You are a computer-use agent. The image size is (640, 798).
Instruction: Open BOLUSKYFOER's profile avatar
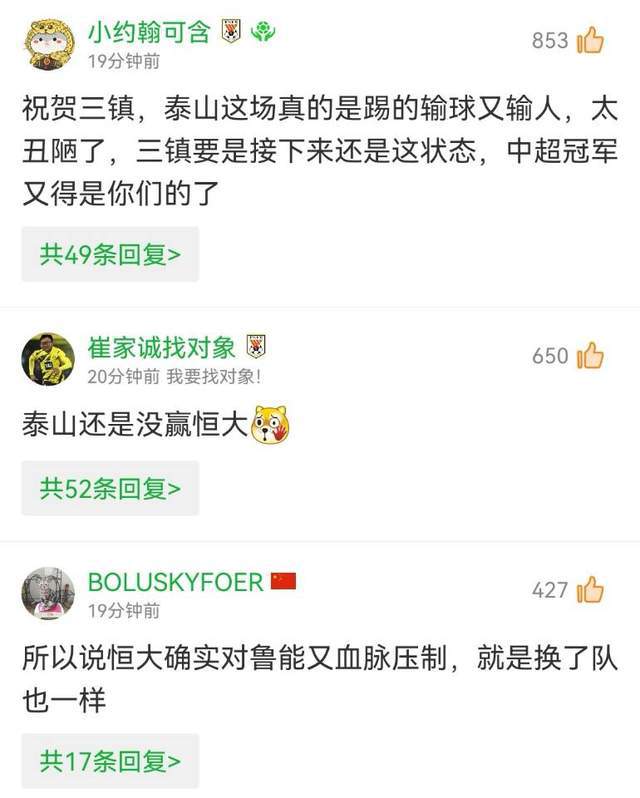pos(48,594)
